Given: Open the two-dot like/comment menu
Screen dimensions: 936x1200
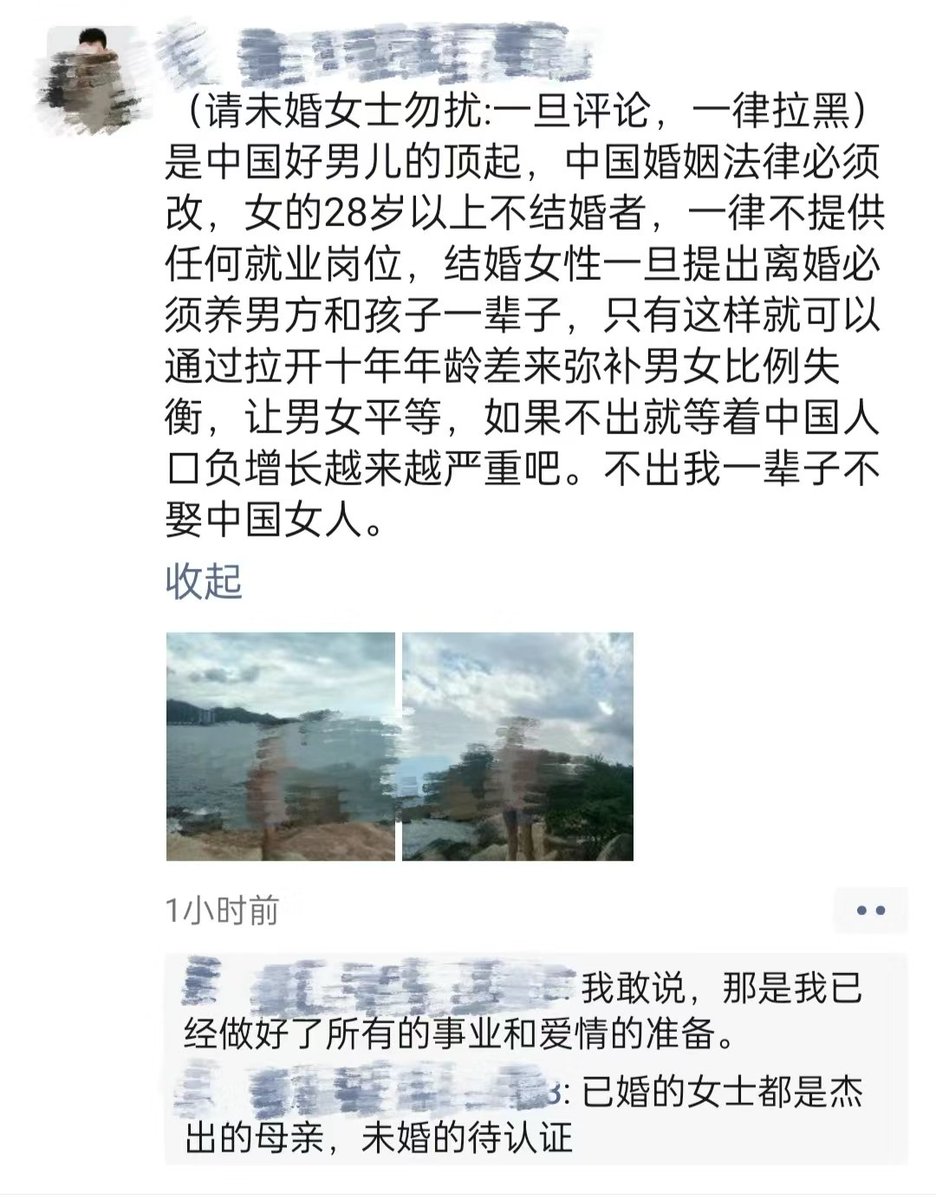Looking at the screenshot, I should 871,911.
